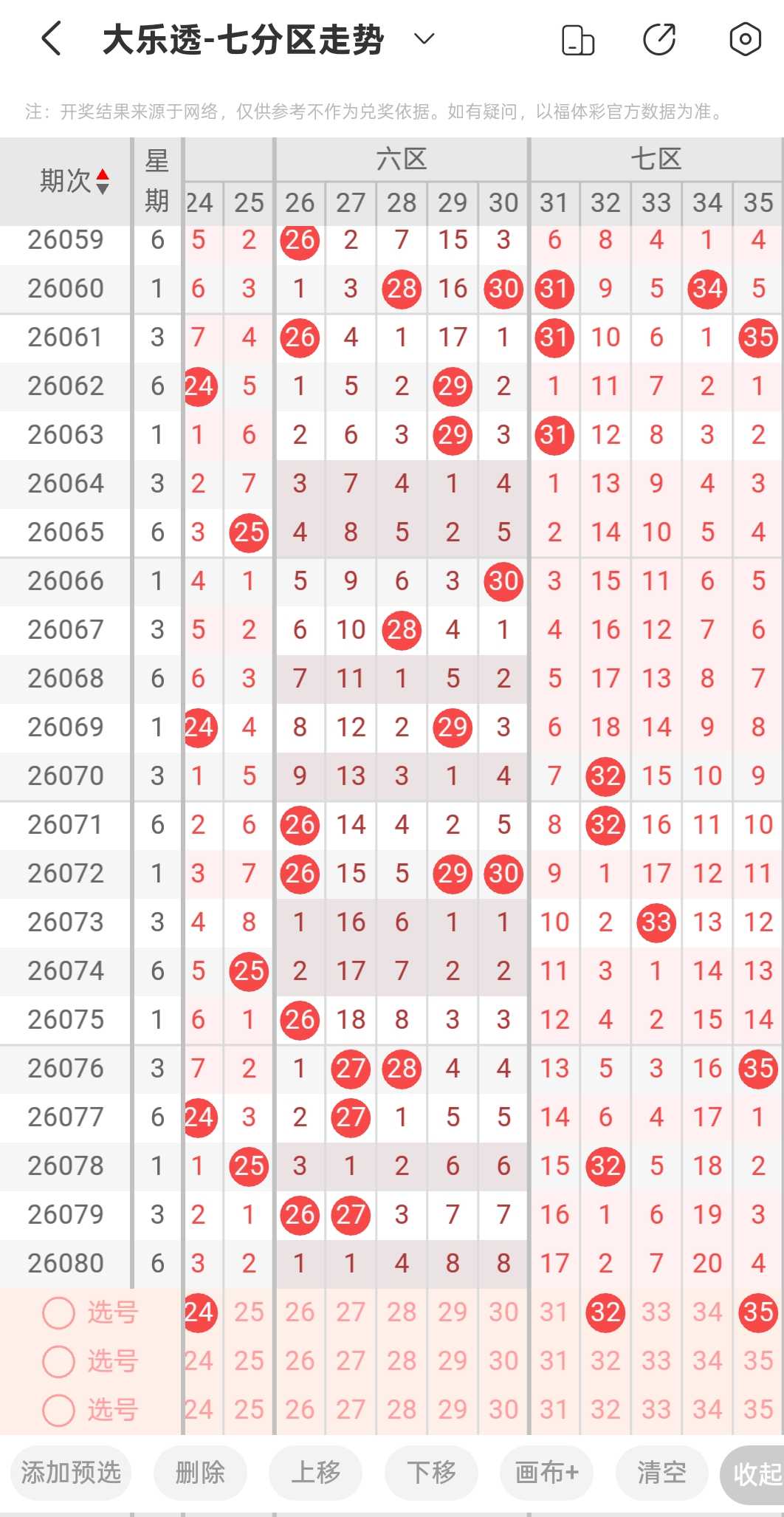Image resolution: width=784 pixels, height=1517 pixels.
Task: Tap 上移 to move selection up
Action: [316, 1473]
